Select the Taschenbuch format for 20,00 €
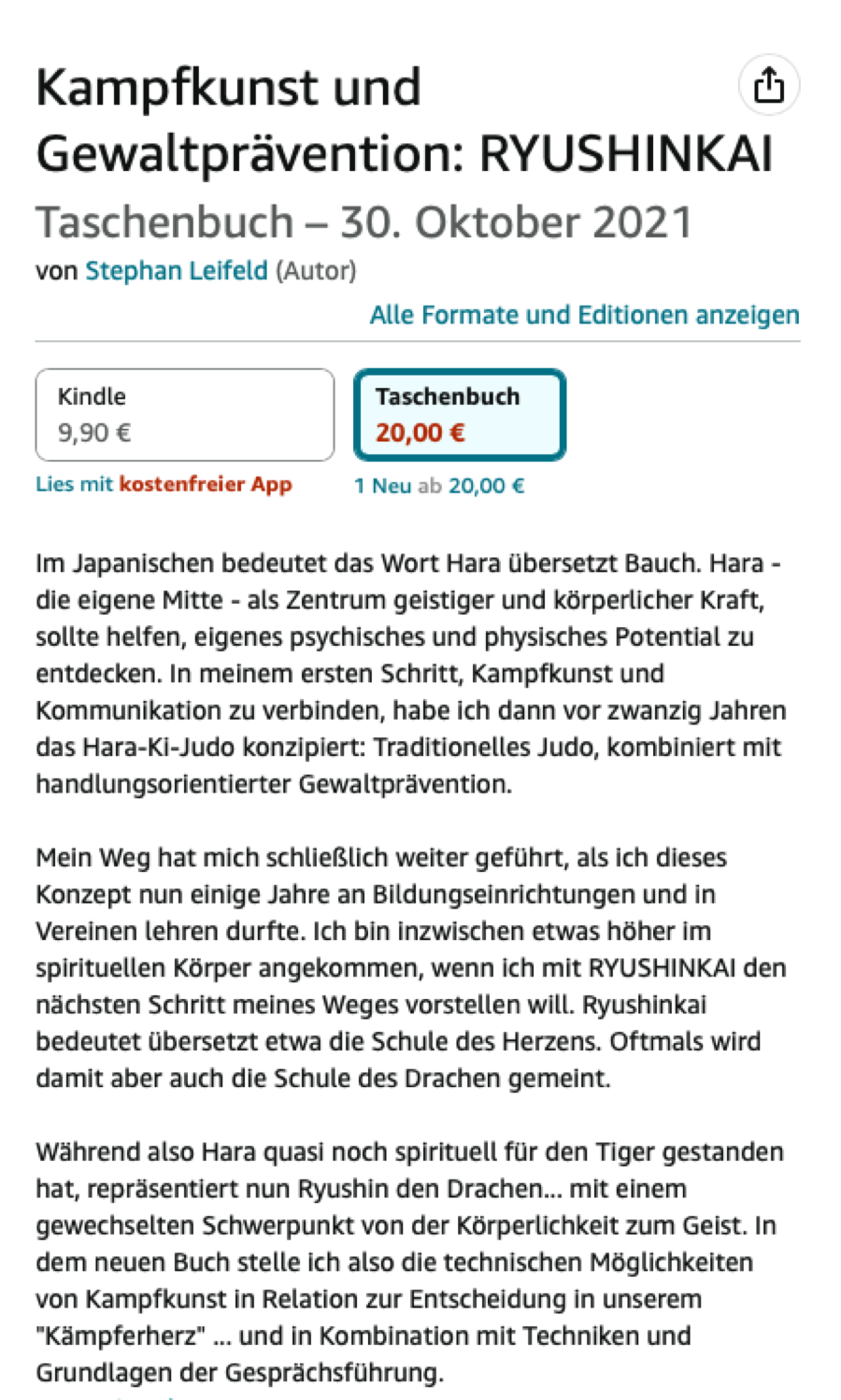This screenshot has width=841, height=1400. [459, 415]
